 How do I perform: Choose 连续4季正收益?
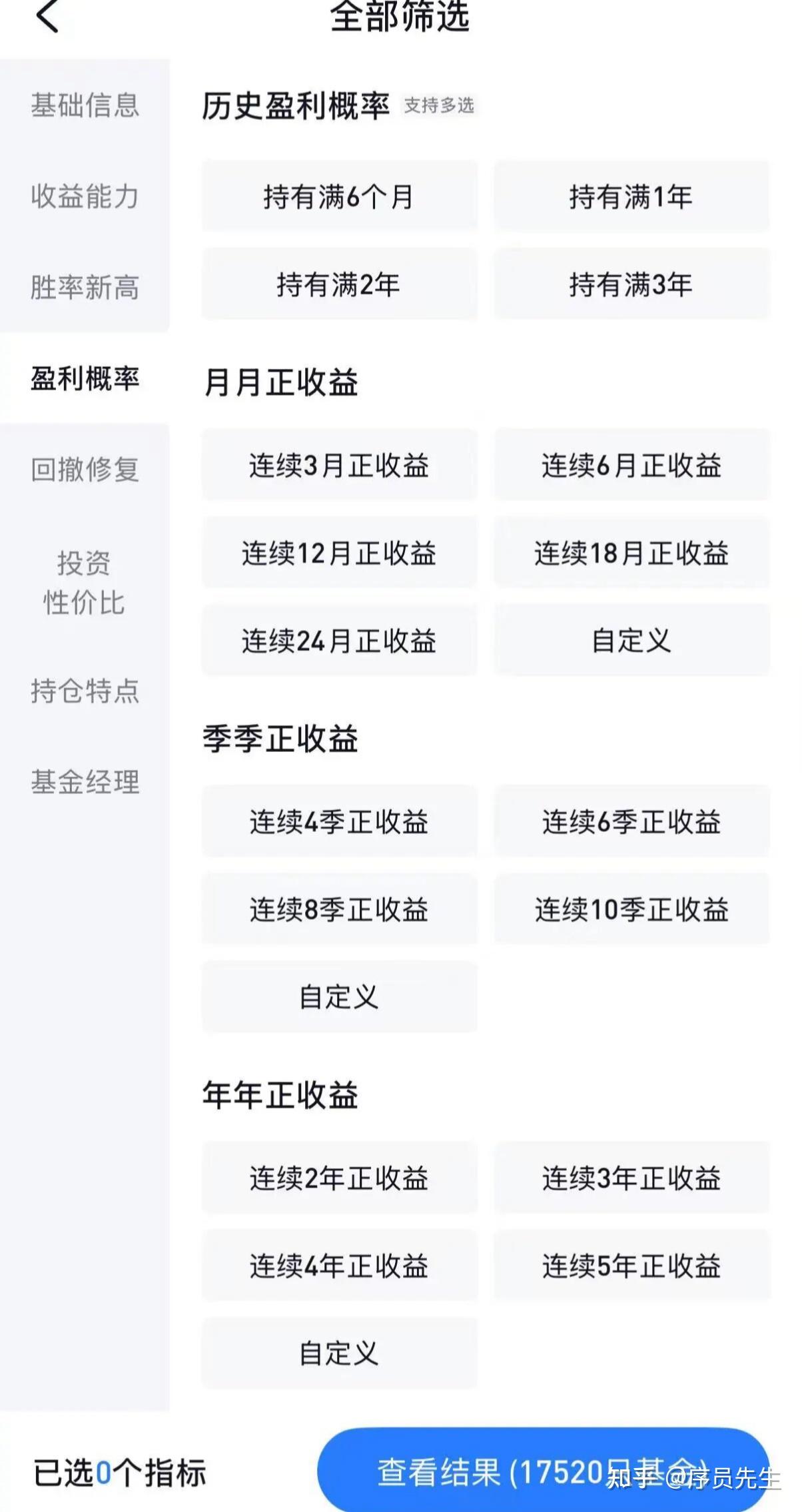(x=339, y=822)
